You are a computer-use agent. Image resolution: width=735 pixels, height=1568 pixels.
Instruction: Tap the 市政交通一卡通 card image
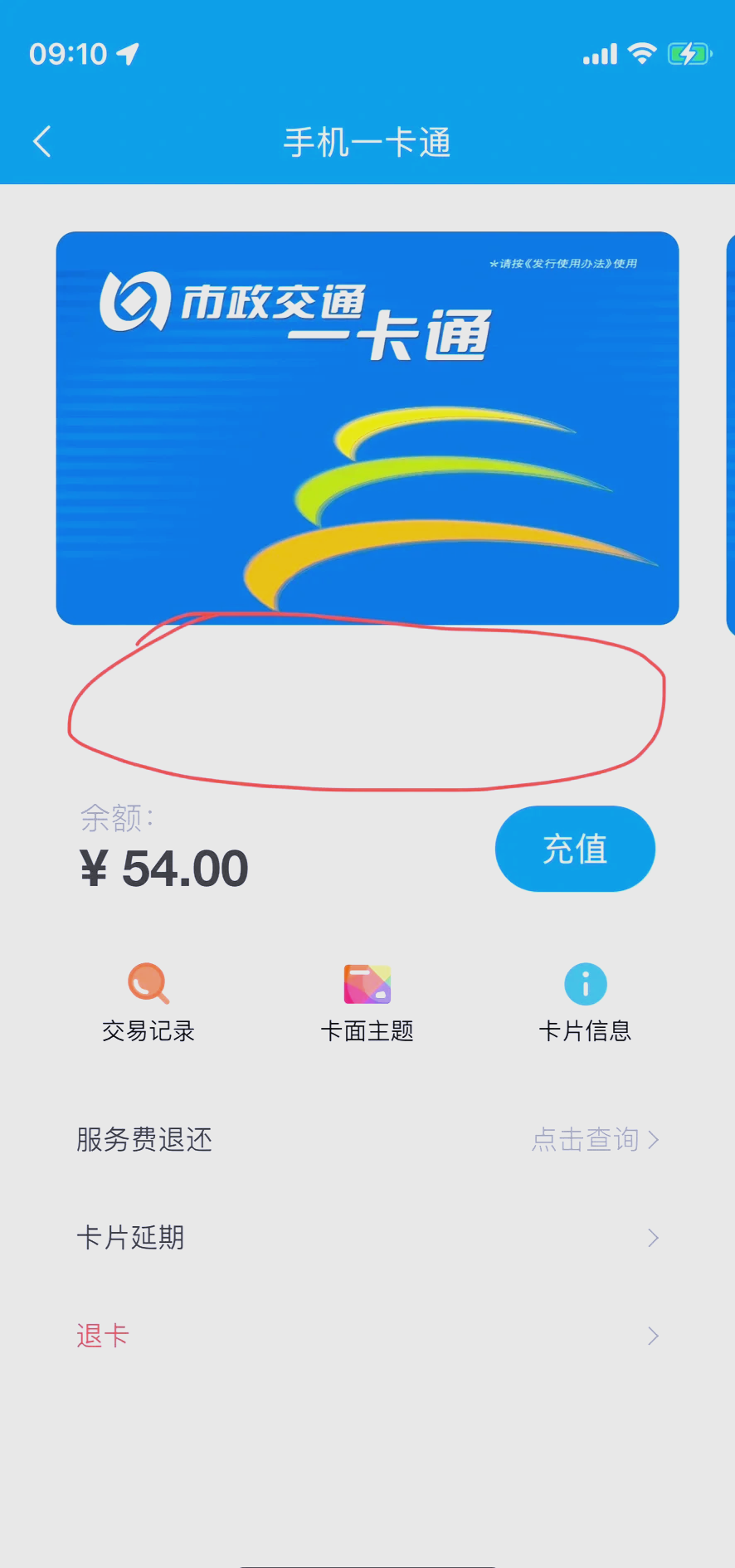367,428
